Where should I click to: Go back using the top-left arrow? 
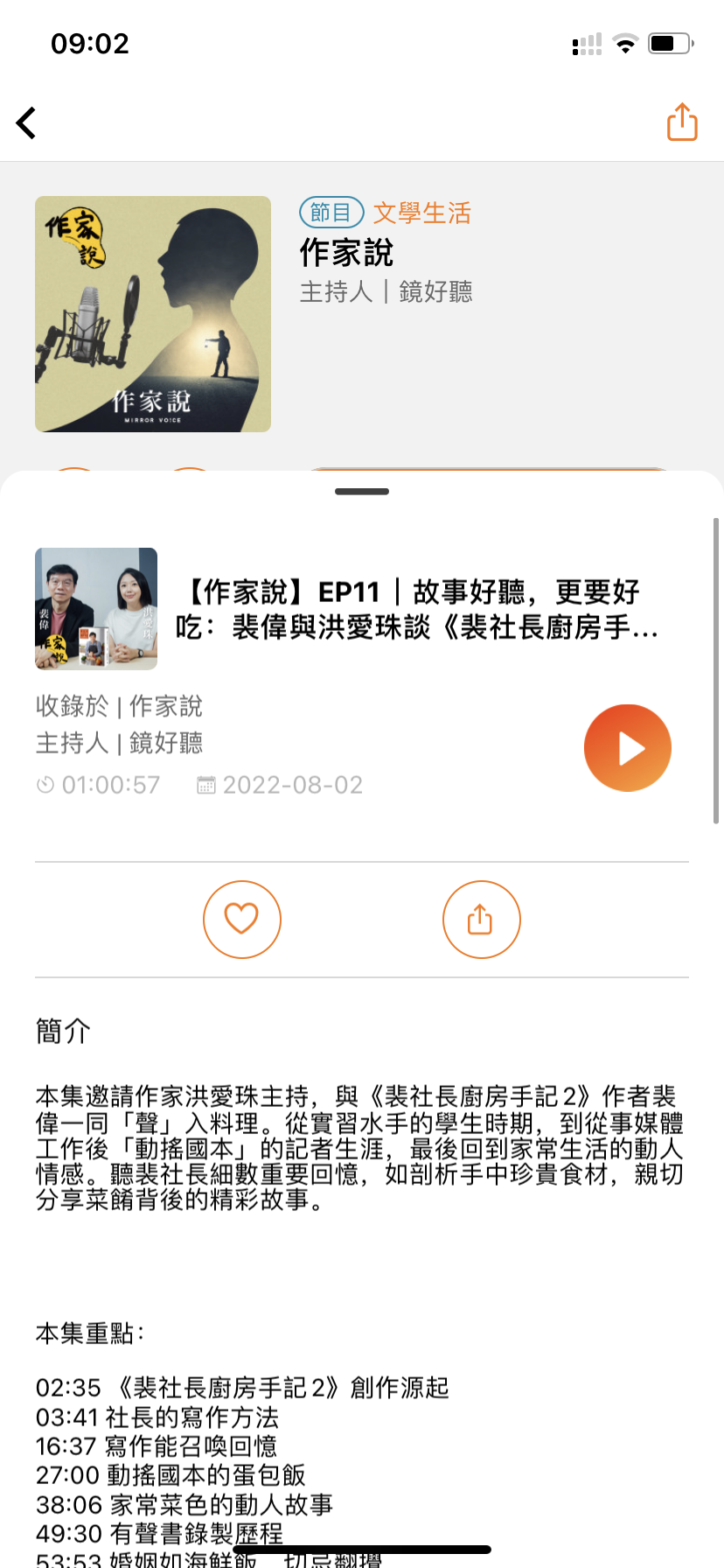click(26, 122)
